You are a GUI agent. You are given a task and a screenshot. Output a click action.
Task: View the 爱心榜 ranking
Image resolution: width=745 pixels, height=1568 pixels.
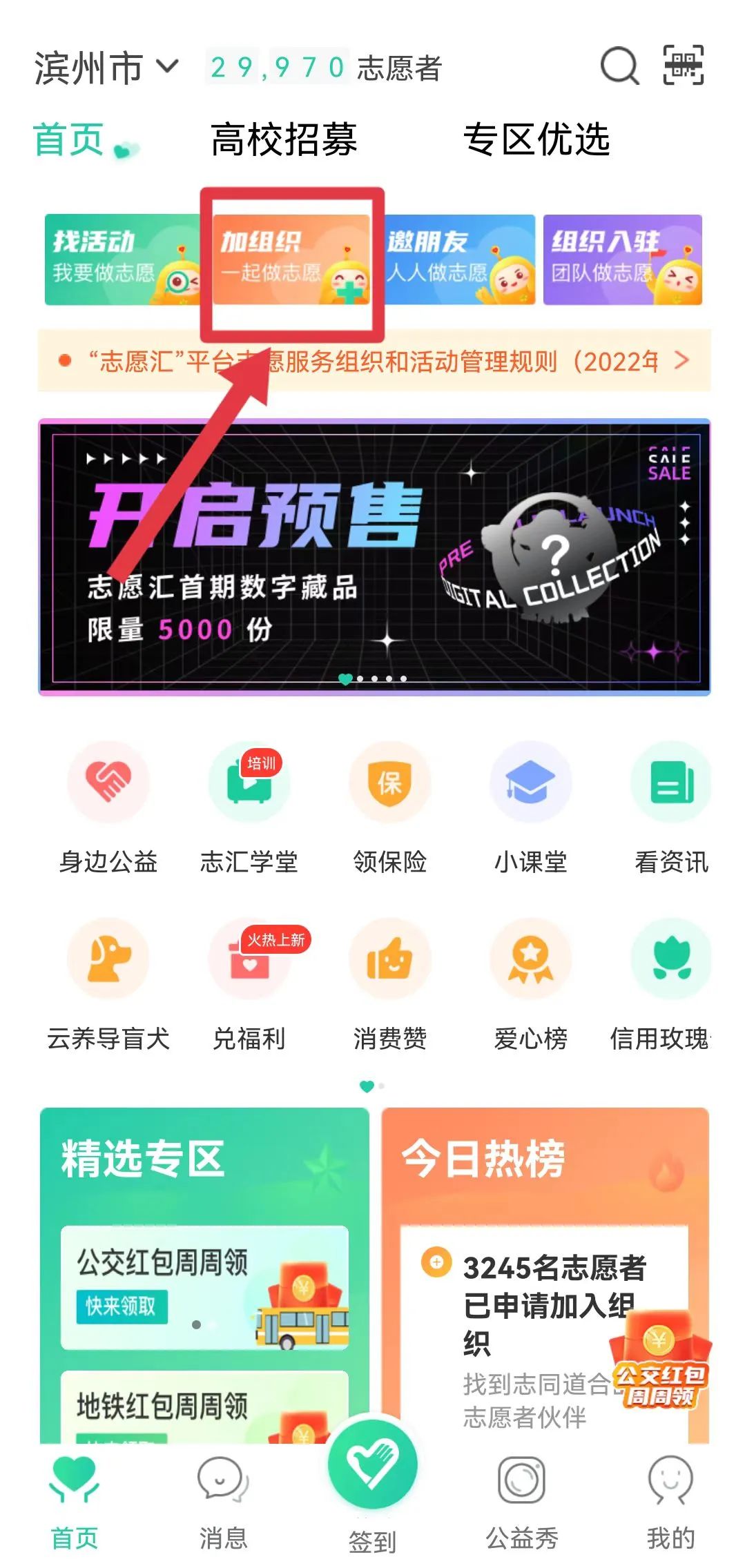click(x=531, y=983)
